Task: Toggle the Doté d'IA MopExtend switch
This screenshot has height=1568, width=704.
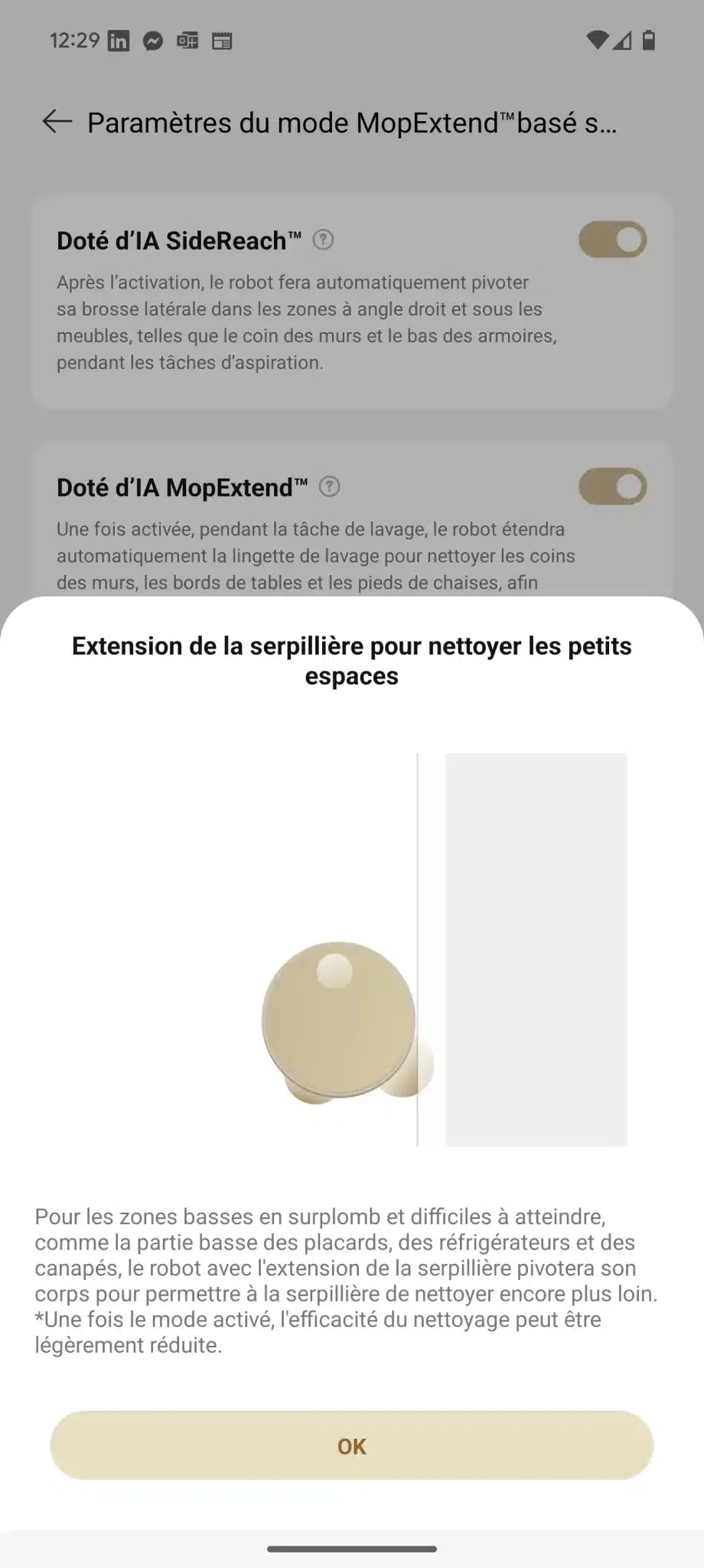Action: pyautogui.click(x=613, y=487)
